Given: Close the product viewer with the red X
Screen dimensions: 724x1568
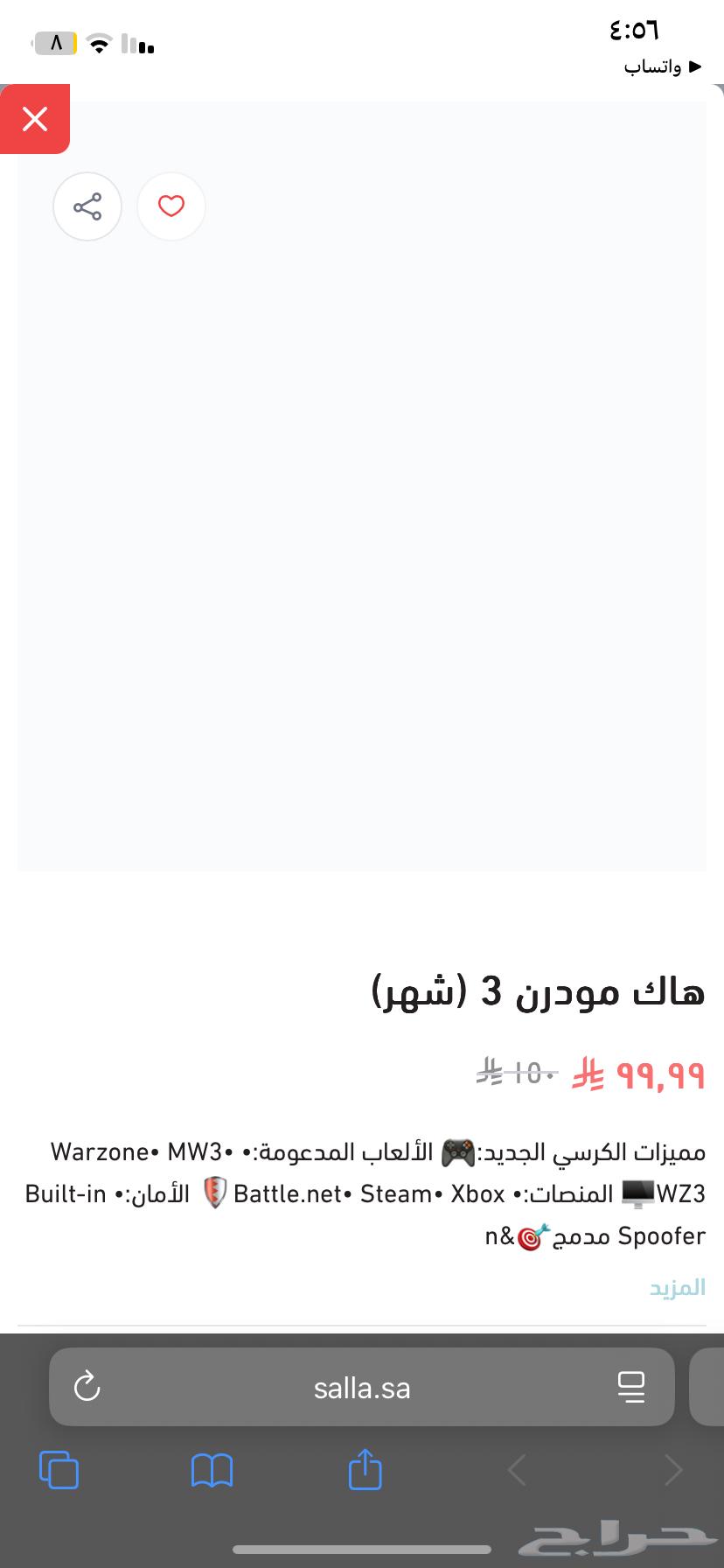Looking at the screenshot, I should tap(35, 119).
